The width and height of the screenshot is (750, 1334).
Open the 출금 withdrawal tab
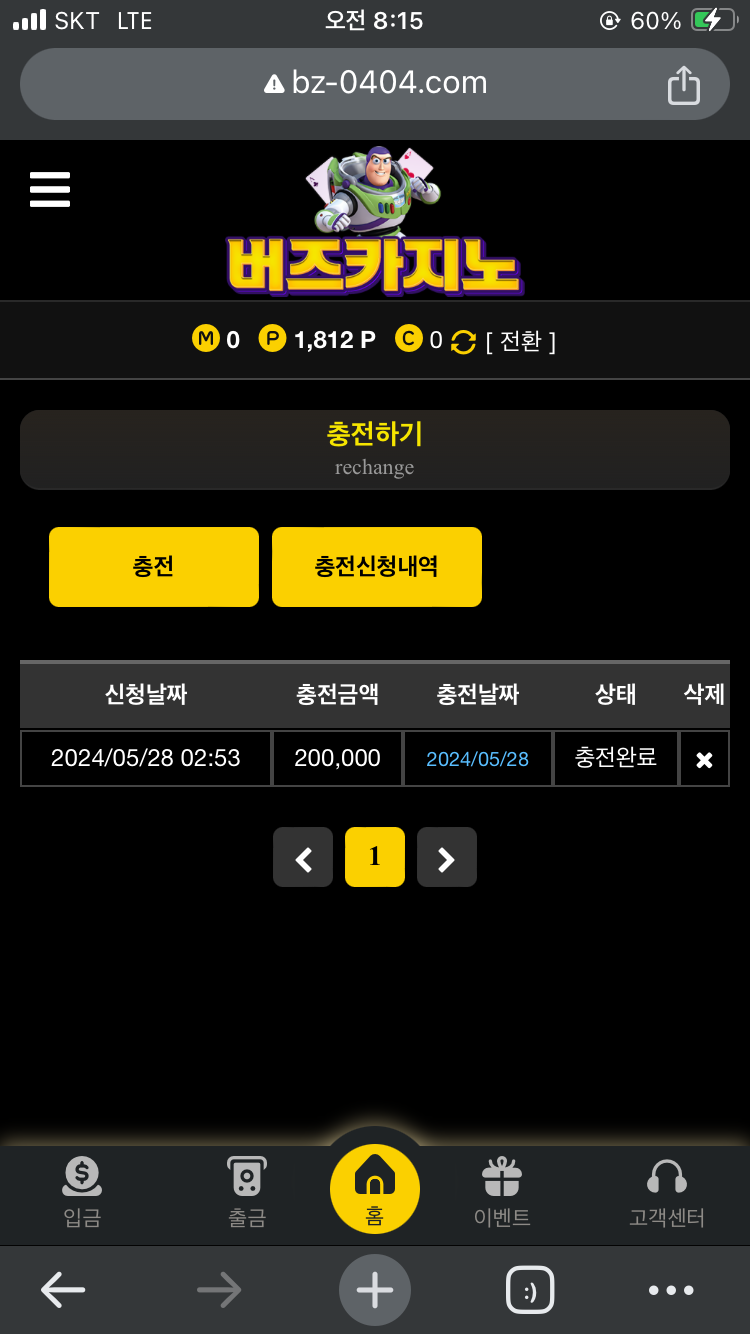pos(246,1192)
